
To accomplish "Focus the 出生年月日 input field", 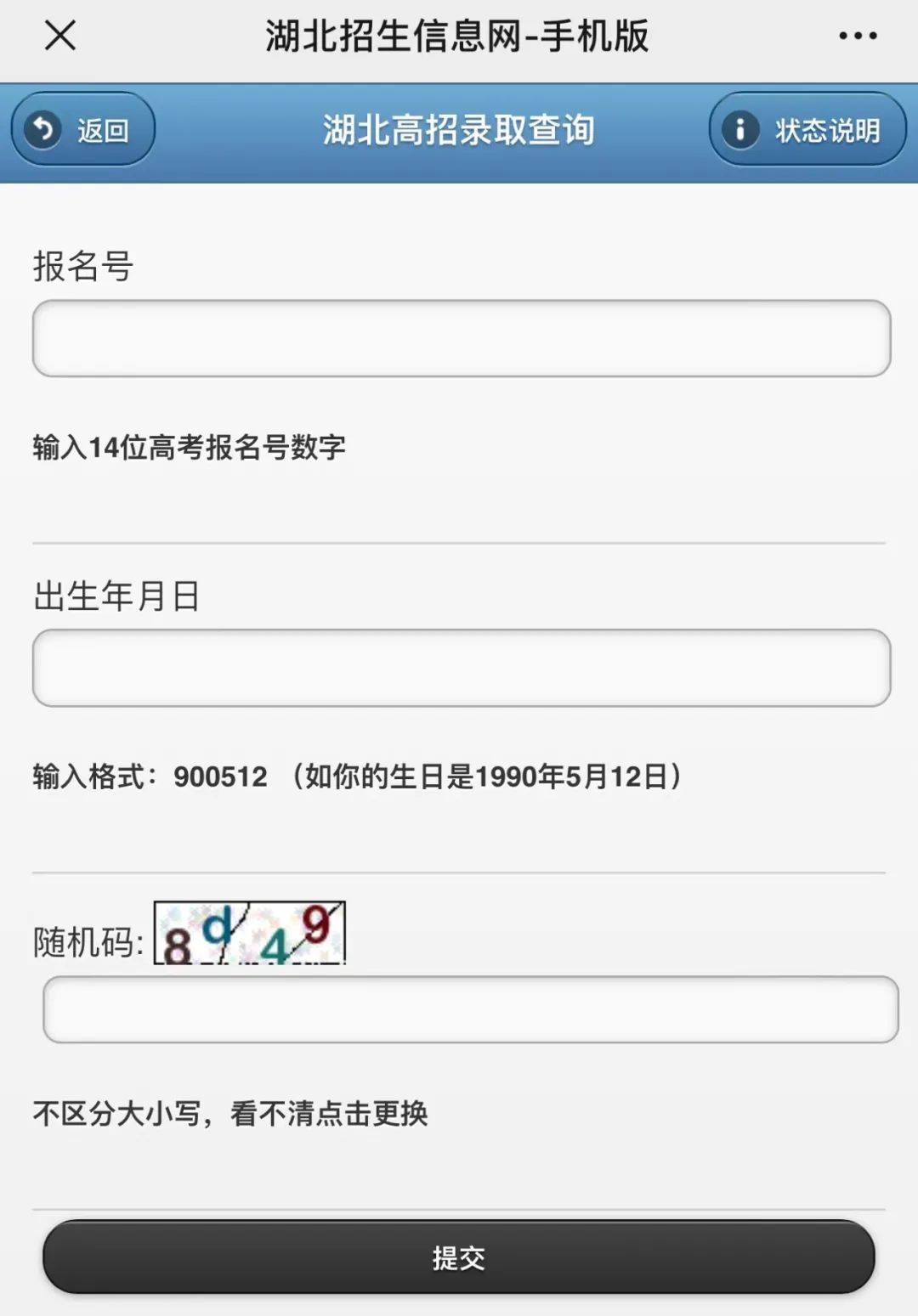I will pyautogui.click(x=461, y=668).
